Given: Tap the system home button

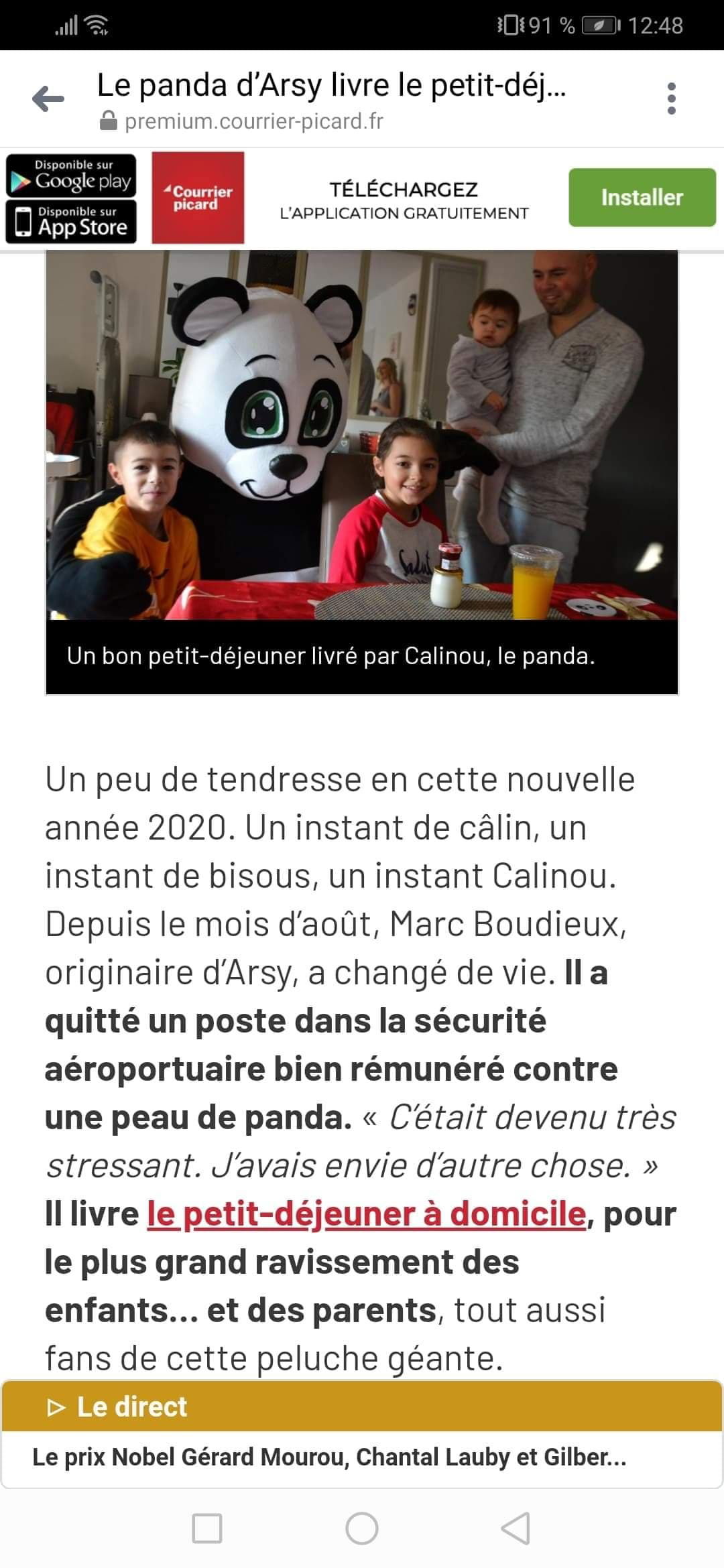Looking at the screenshot, I should point(362,1528).
